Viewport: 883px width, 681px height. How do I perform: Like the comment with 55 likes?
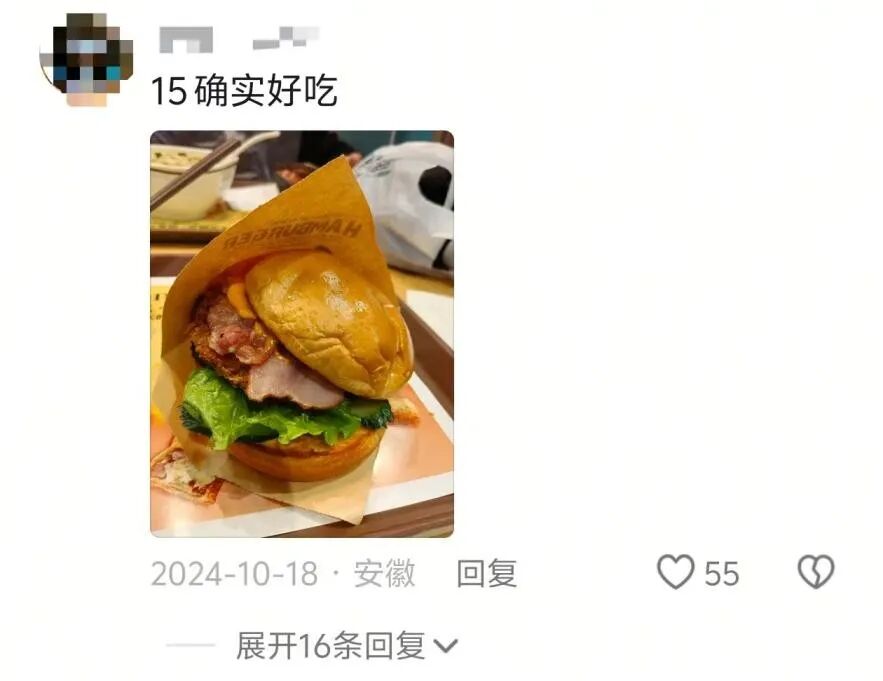coord(676,573)
